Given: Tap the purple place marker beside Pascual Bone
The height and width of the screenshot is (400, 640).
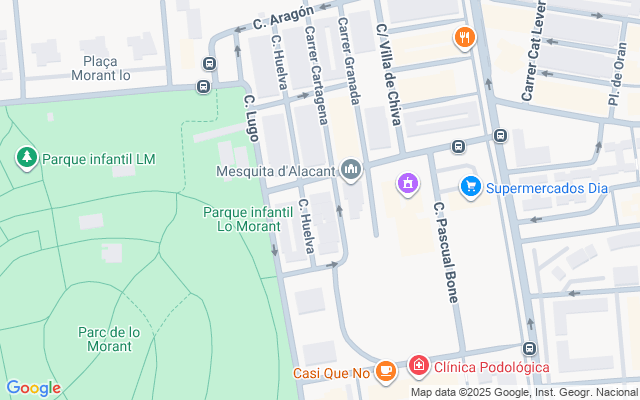Looking at the screenshot, I should click(407, 183).
